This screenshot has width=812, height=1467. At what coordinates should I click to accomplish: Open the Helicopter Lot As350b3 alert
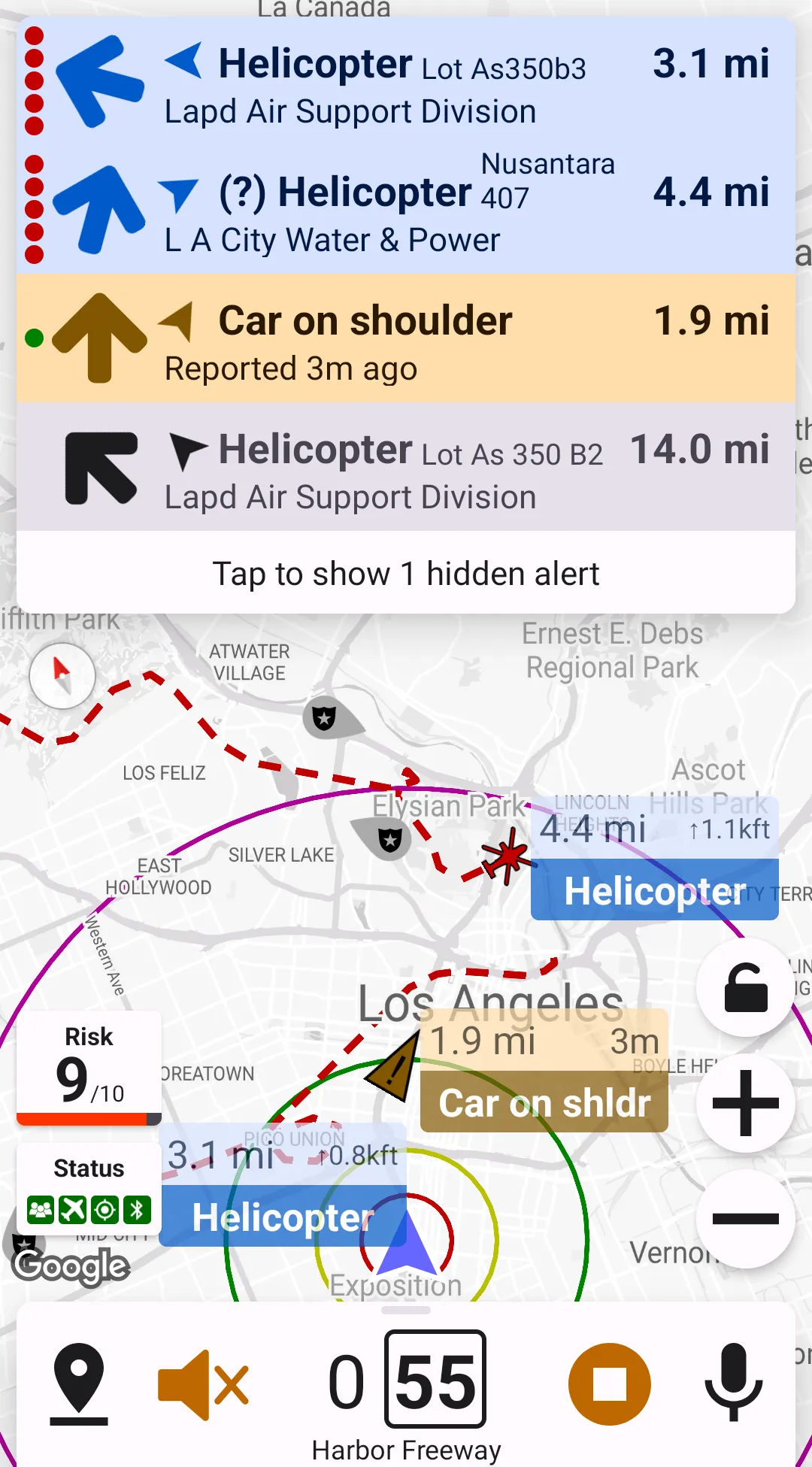click(406, 83)
